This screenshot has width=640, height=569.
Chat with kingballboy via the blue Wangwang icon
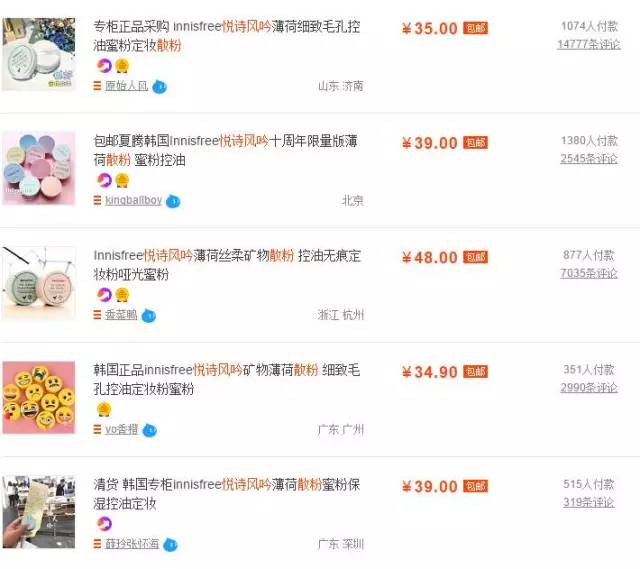pyautogui.click(x=172, y=201)
